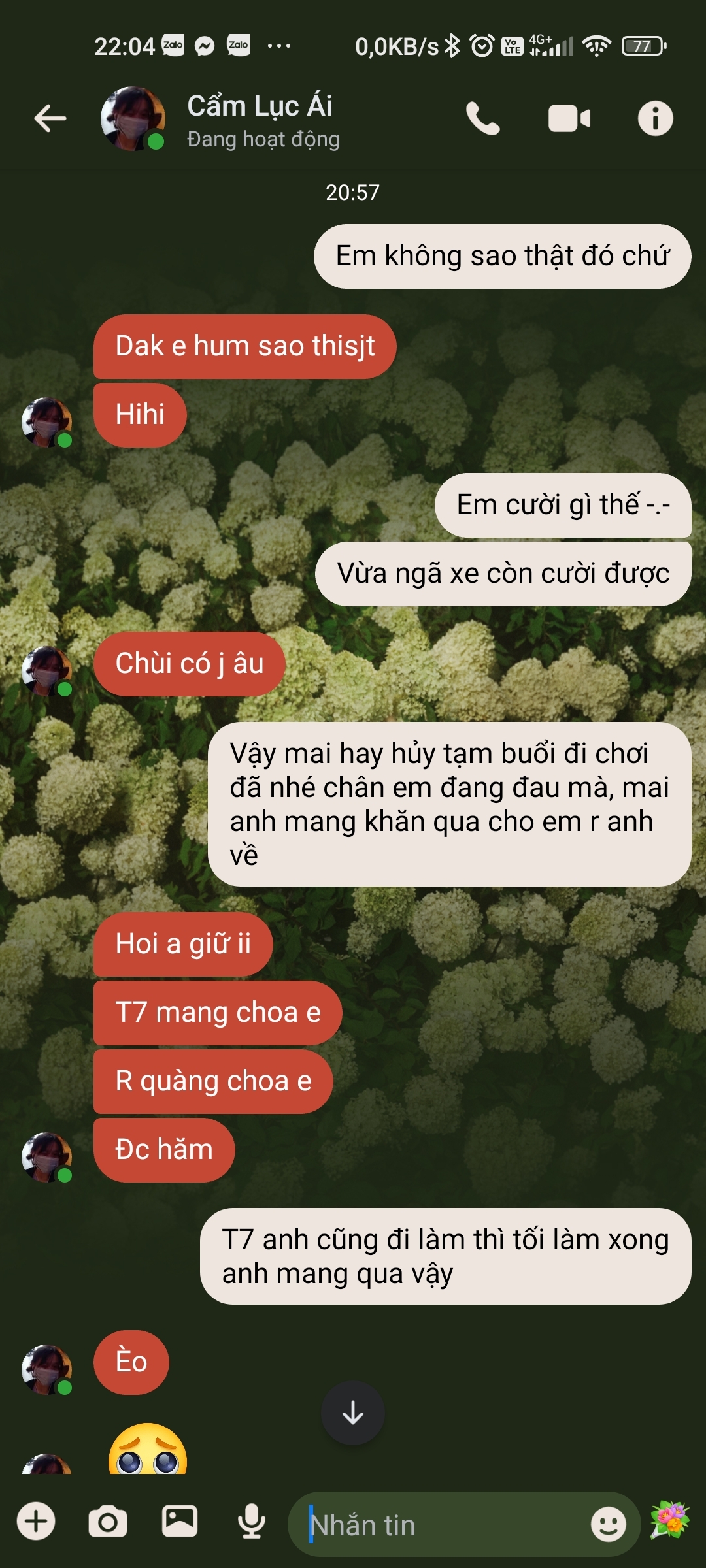Viewport: 706px width, 1568px height.
Task: Send the flower bouquet quick reaction
Action: [x=670, y=1520]
